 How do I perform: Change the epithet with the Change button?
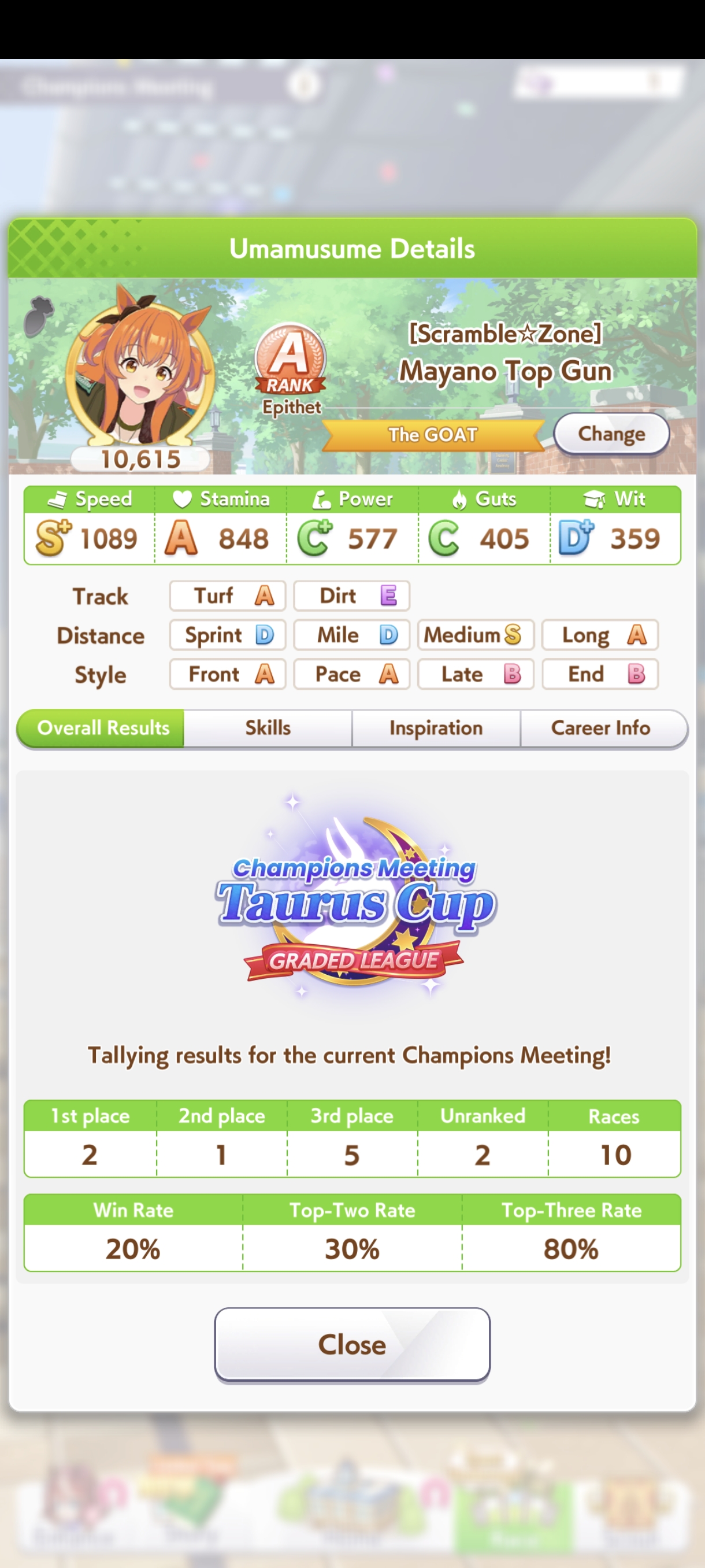611,434
